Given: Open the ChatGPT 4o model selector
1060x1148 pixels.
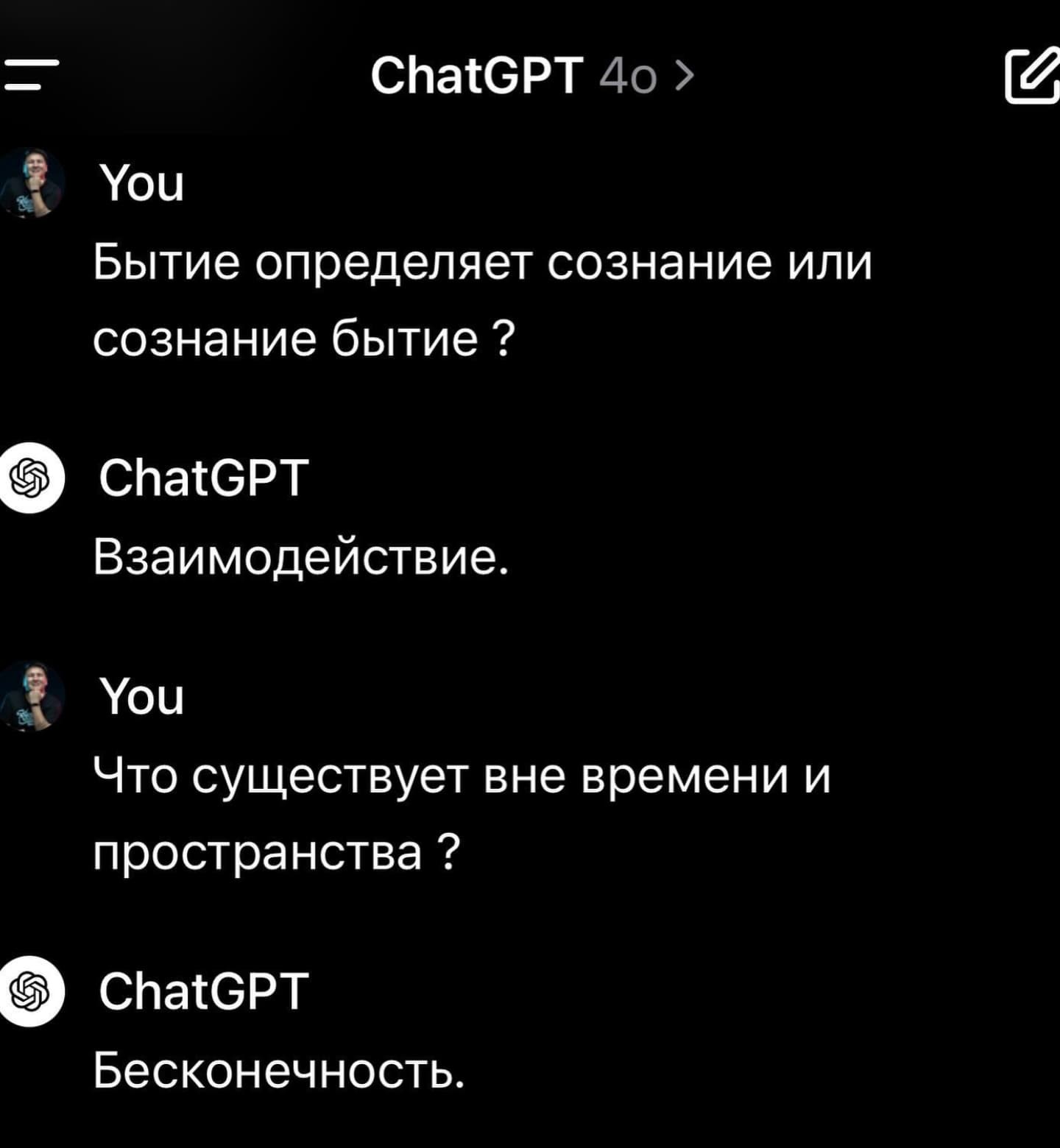Looking at the screenshot, I should [531, 75].
